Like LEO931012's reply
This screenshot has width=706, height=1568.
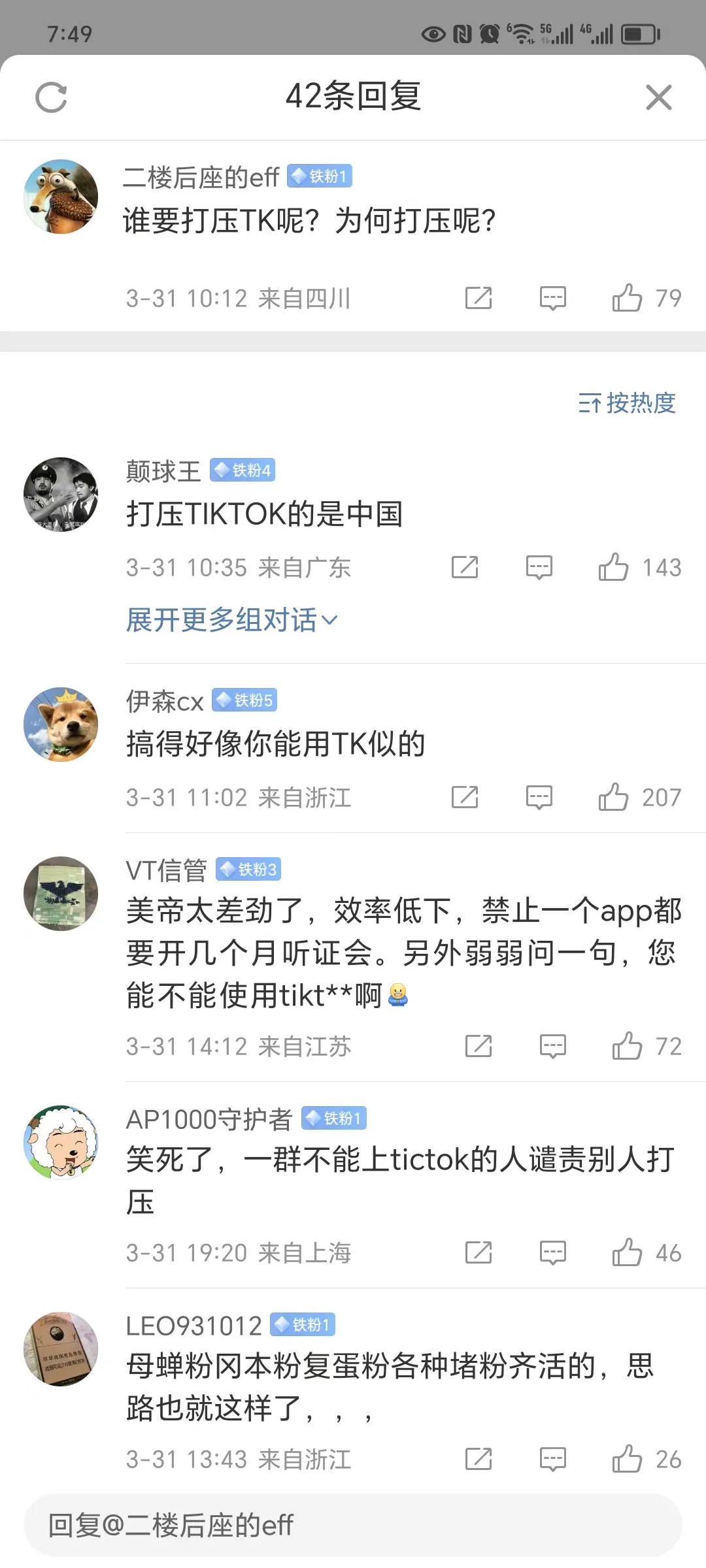[x=626, y=1459]
